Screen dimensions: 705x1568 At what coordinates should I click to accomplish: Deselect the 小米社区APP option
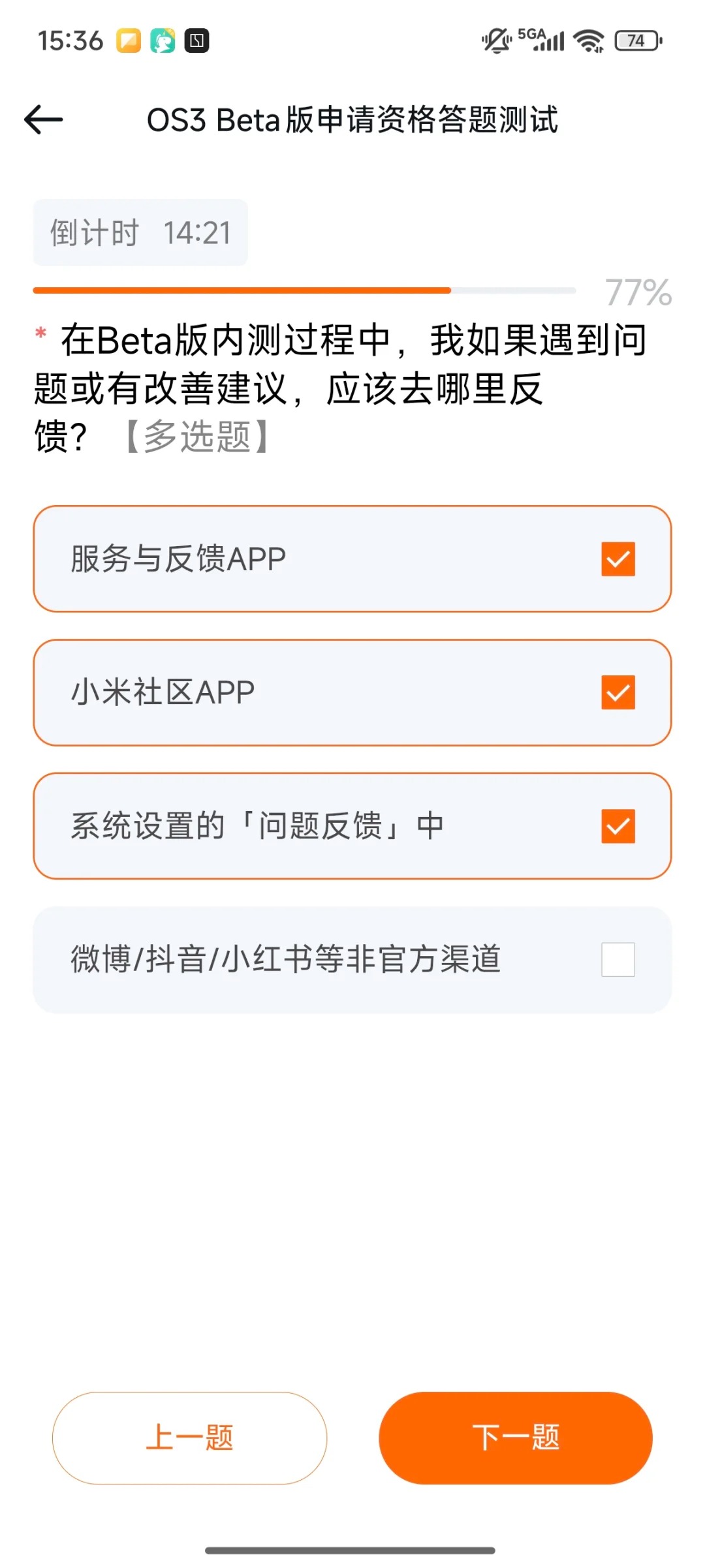[x=618, y=692]
